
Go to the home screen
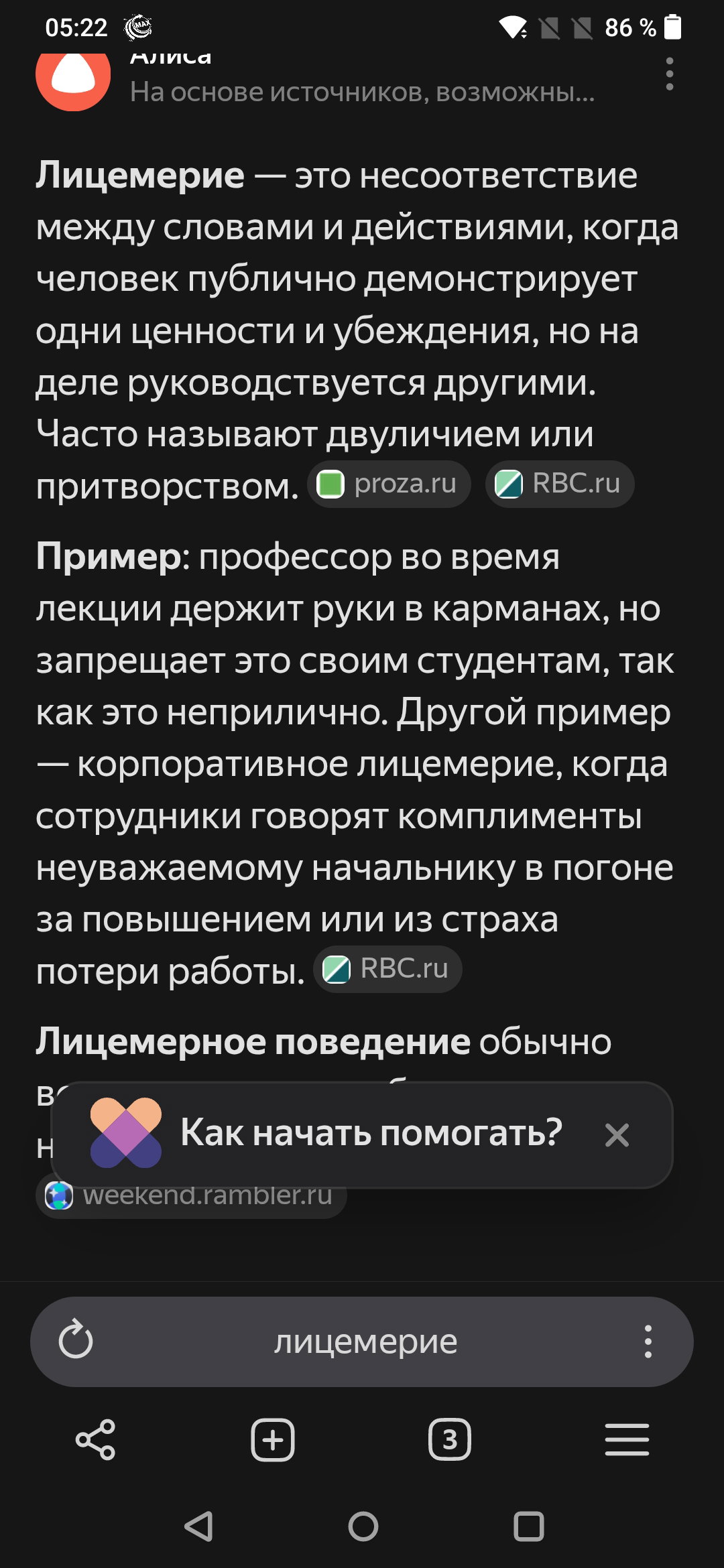pyautogui.click(x=363, y=1526)
